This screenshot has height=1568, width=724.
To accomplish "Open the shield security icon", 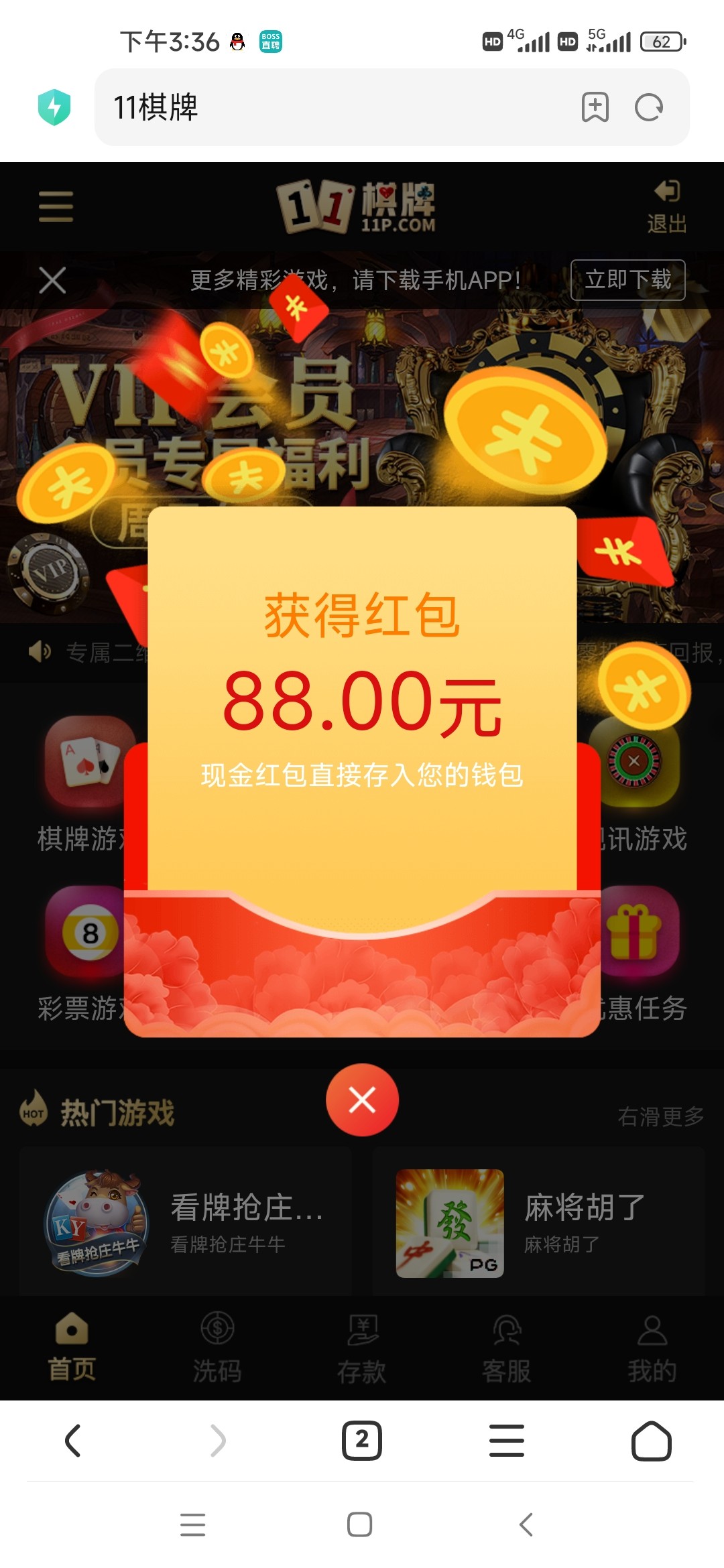I will click(x=54, y=107).
